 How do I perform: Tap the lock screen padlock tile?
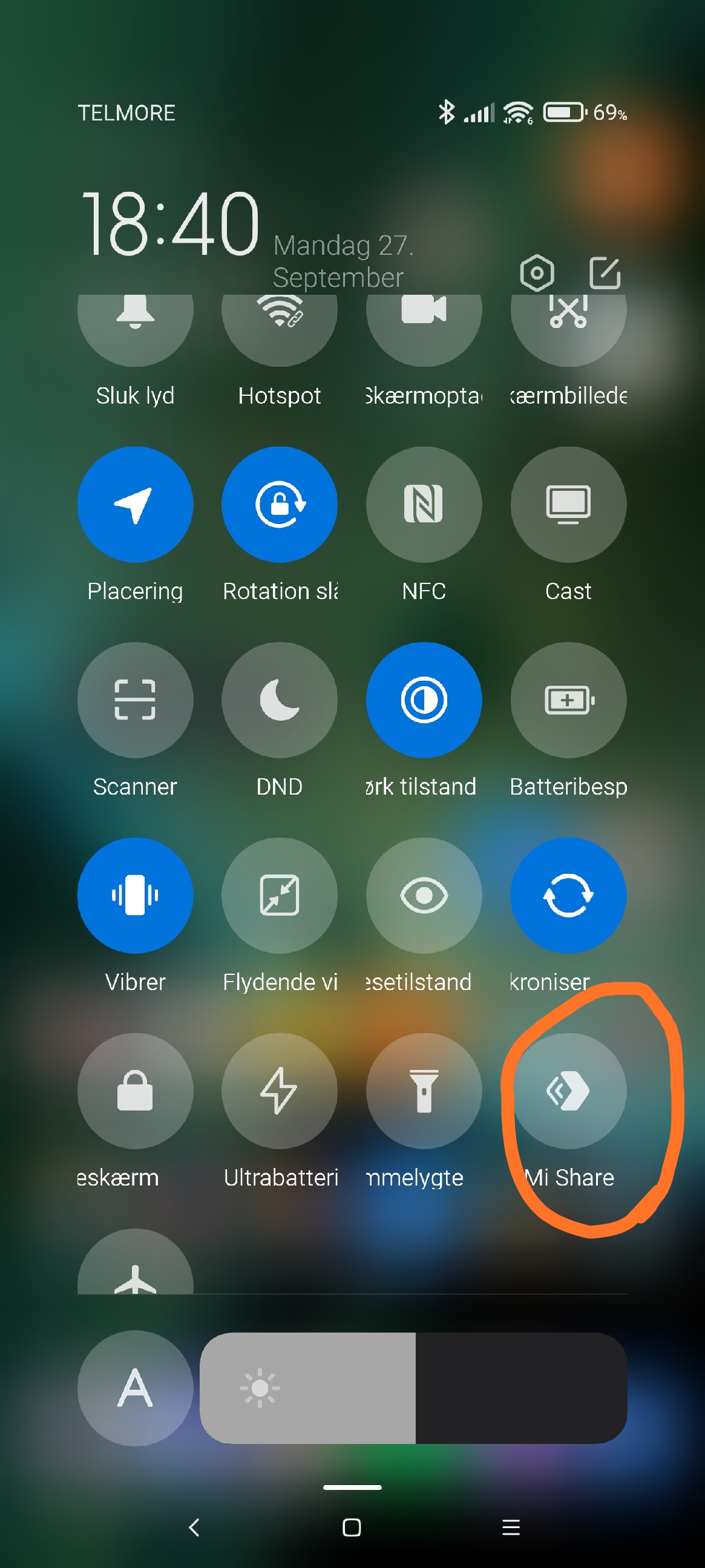click(x=135, y=1091)
